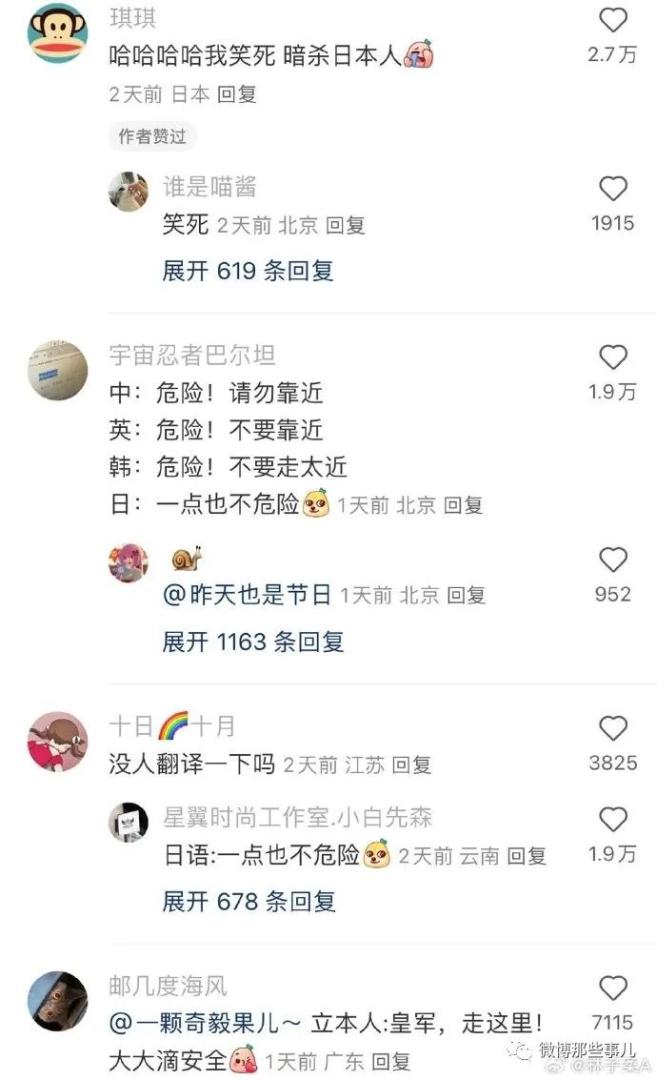657x1080 pixels.
Task: Like 邮几度海风's comment
Action: tap(612, 987)
